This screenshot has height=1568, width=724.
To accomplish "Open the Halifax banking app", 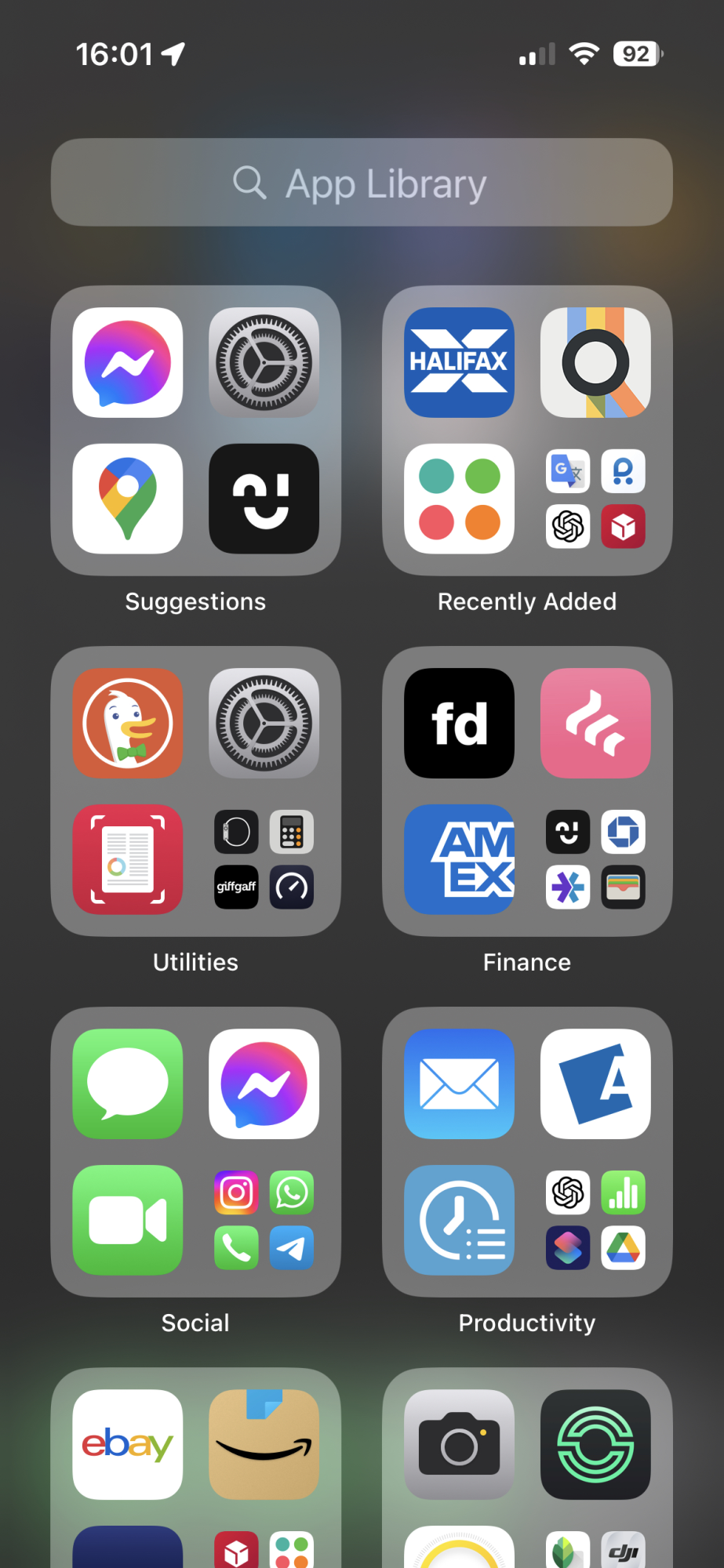I will click(459, 362).
